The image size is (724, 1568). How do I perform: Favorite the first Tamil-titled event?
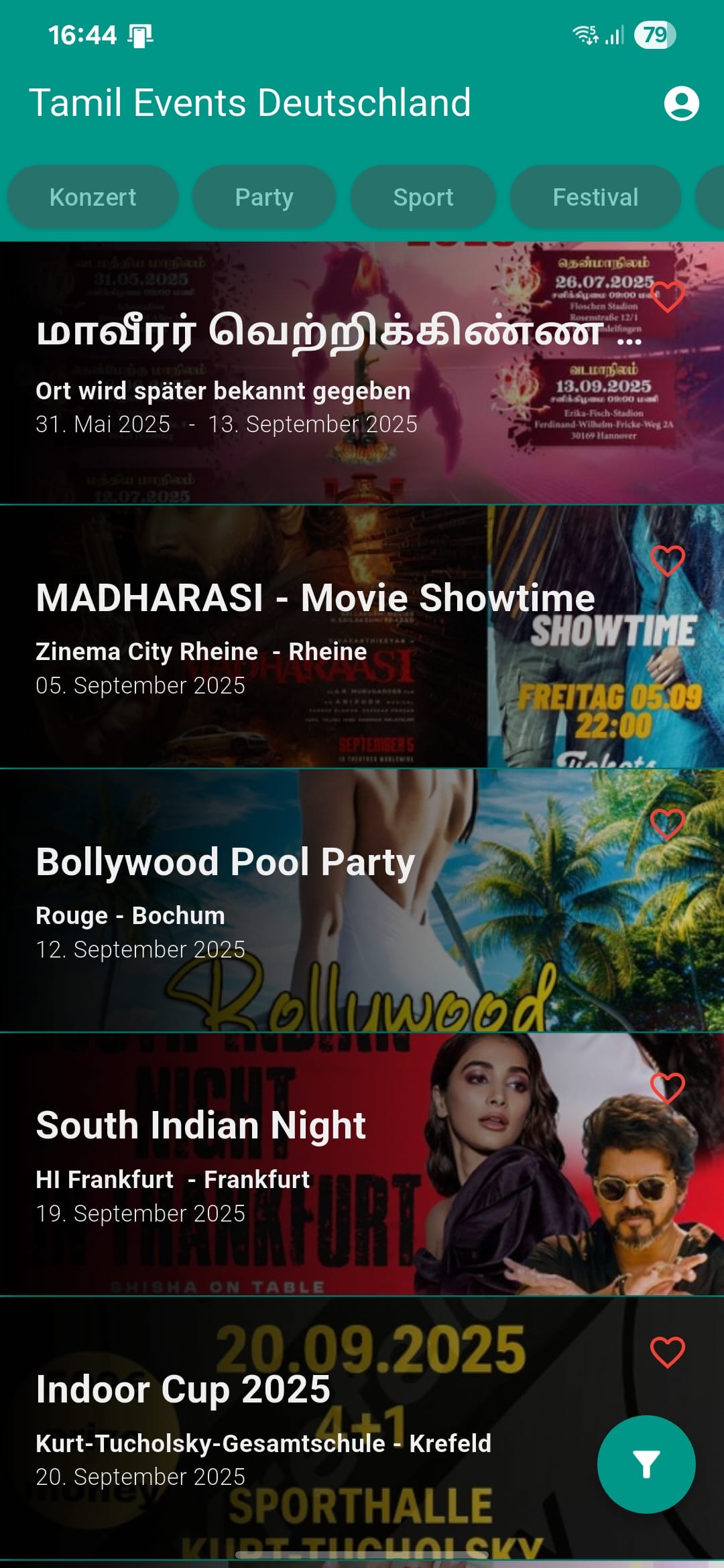668,297
